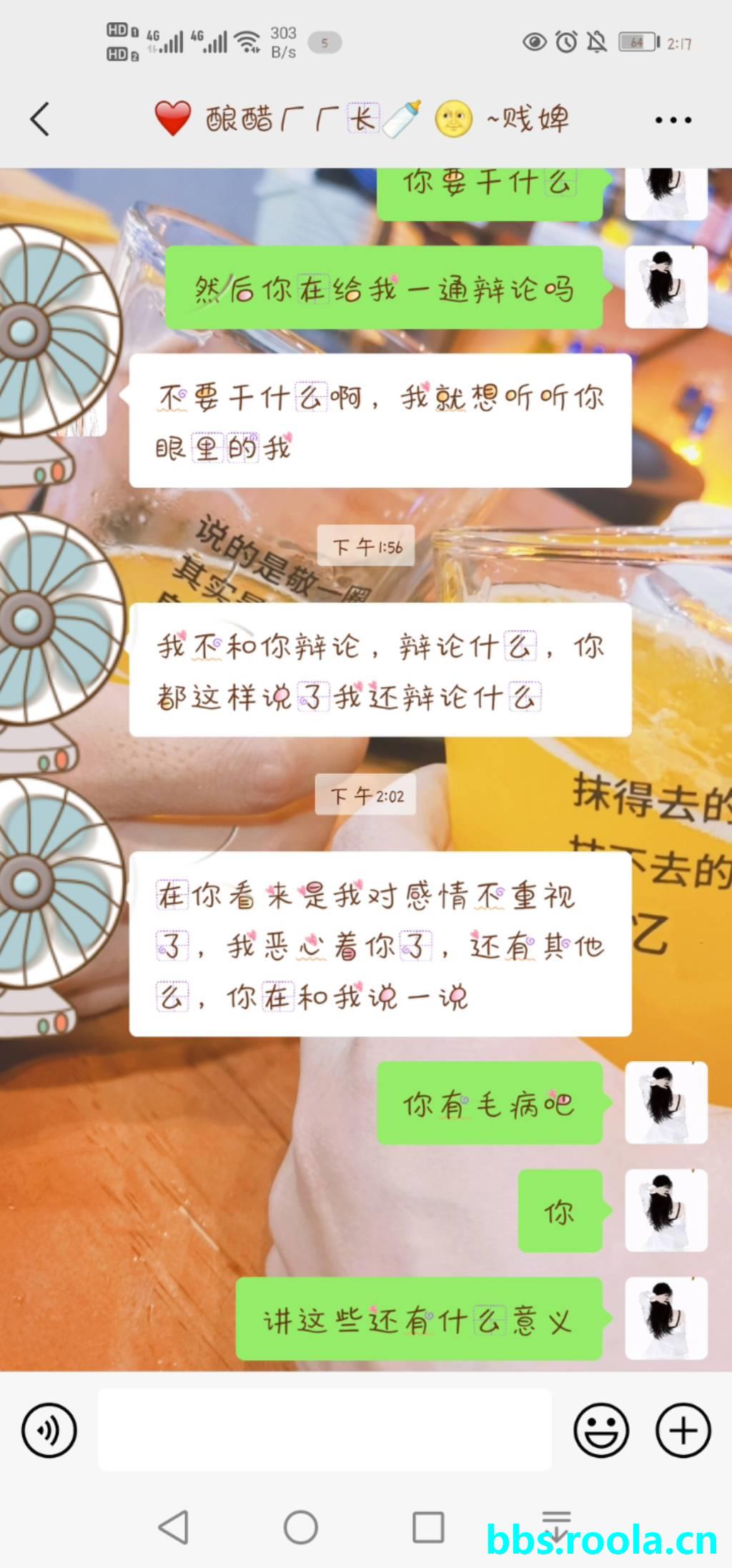Open the plus attachment menu
The image size is (732, 1568).
click(x=683, y=1431)
